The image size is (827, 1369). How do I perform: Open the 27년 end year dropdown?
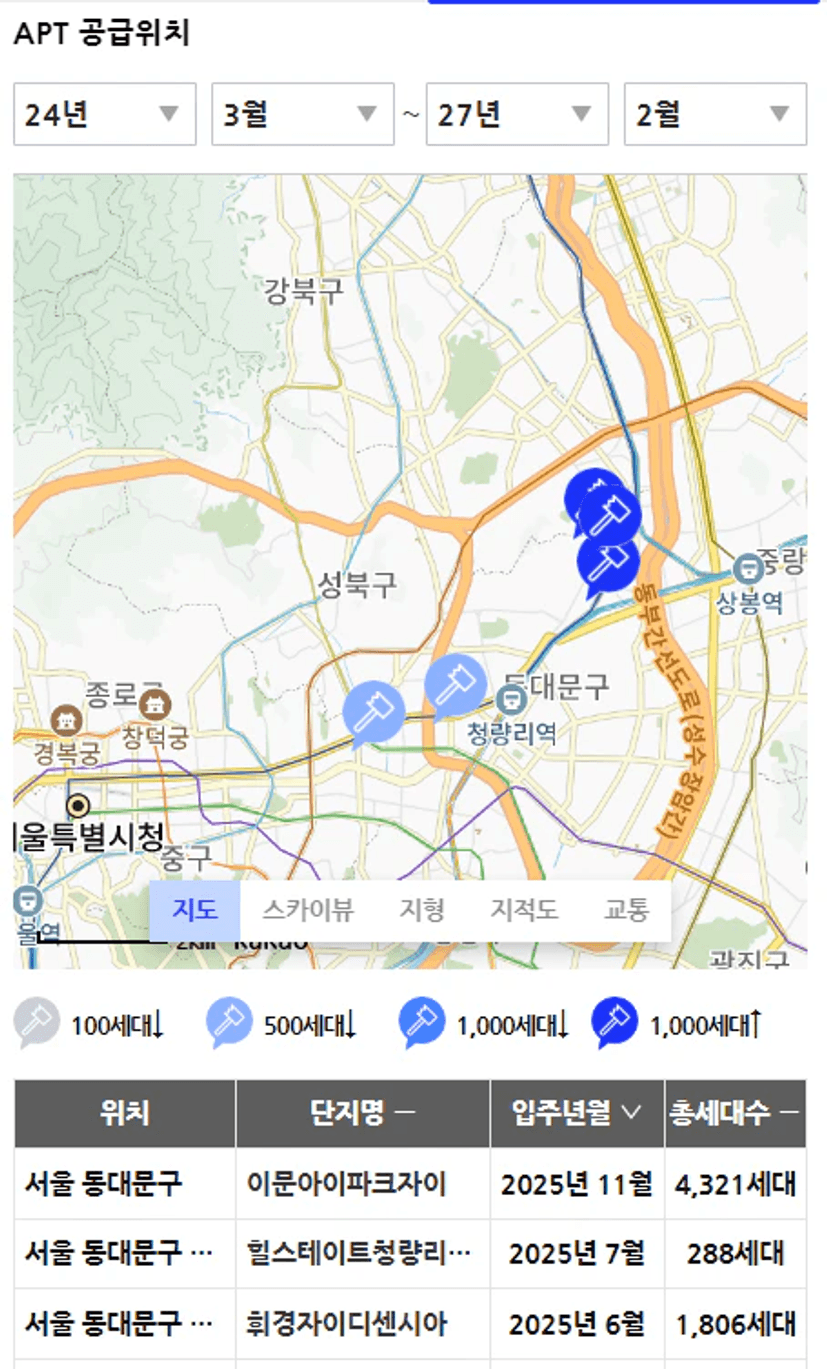[517, 114]
